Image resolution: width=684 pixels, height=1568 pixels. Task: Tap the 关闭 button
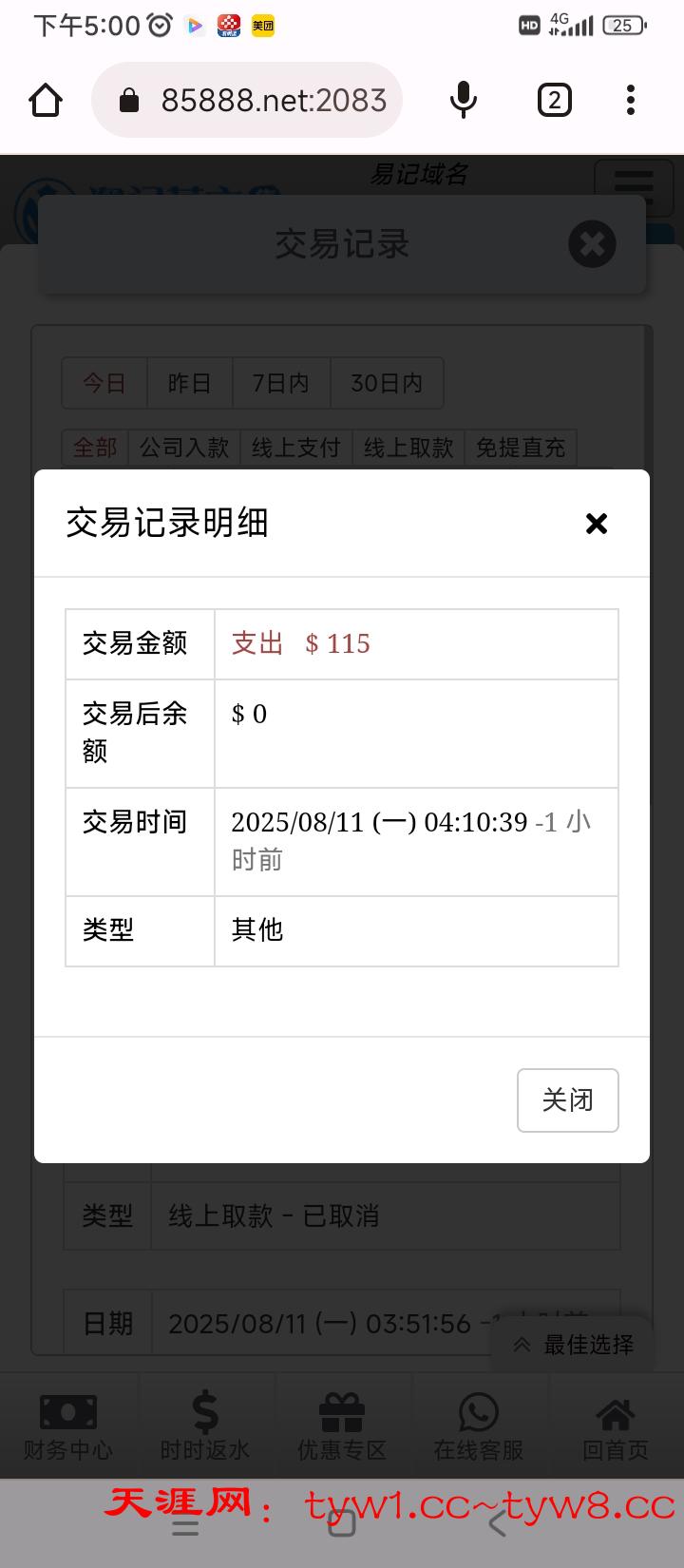click(567, 1100)
